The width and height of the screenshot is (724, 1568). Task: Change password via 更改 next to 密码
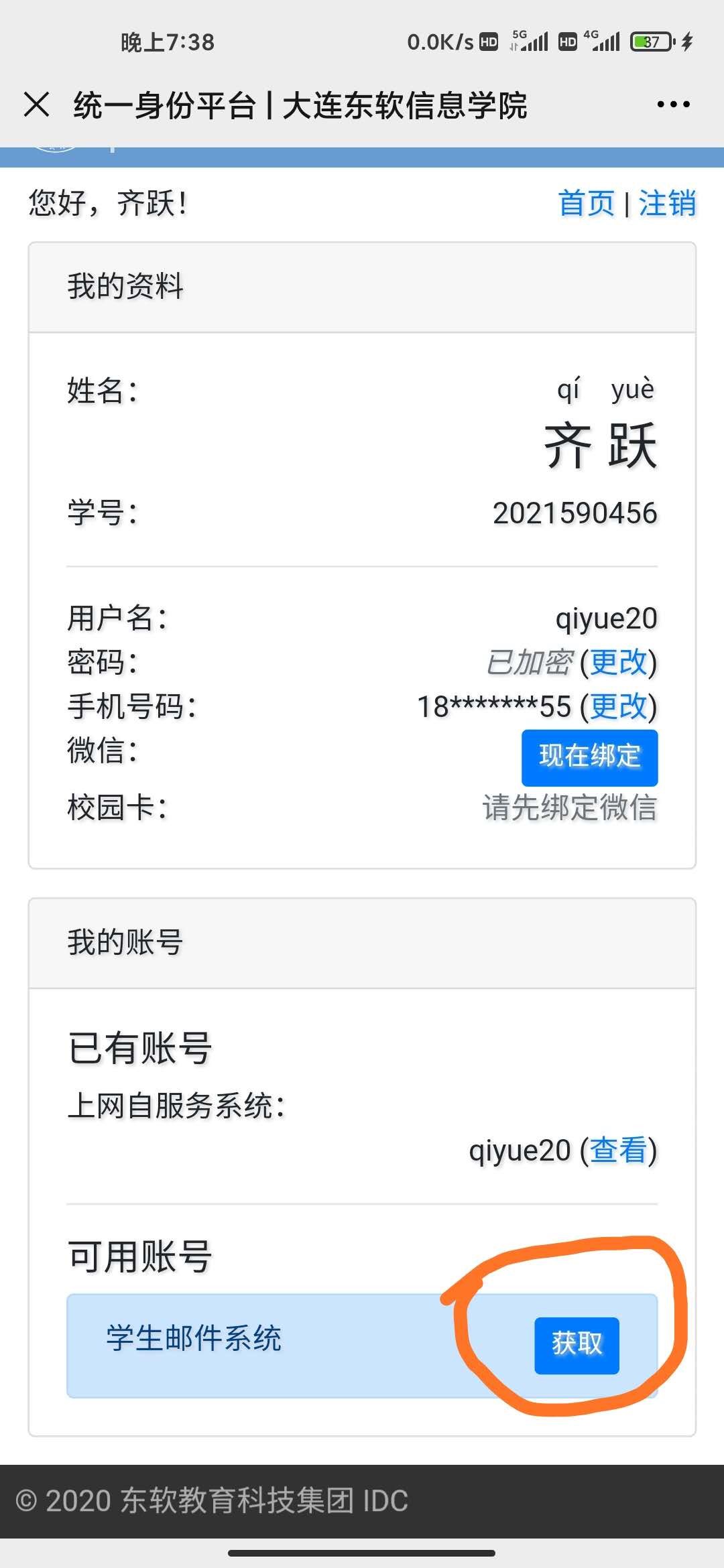pos(618,663)
